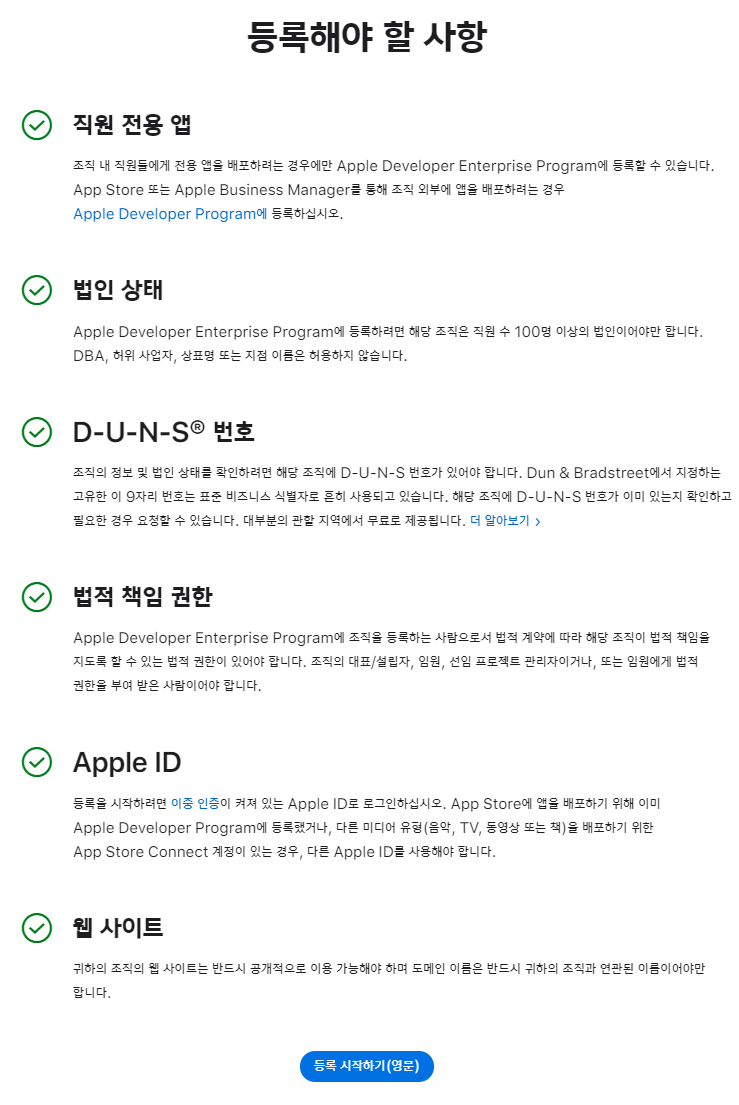Tap the 더 알아보기 link
This screenshot has width=739, height=1105.
(504, 520)
